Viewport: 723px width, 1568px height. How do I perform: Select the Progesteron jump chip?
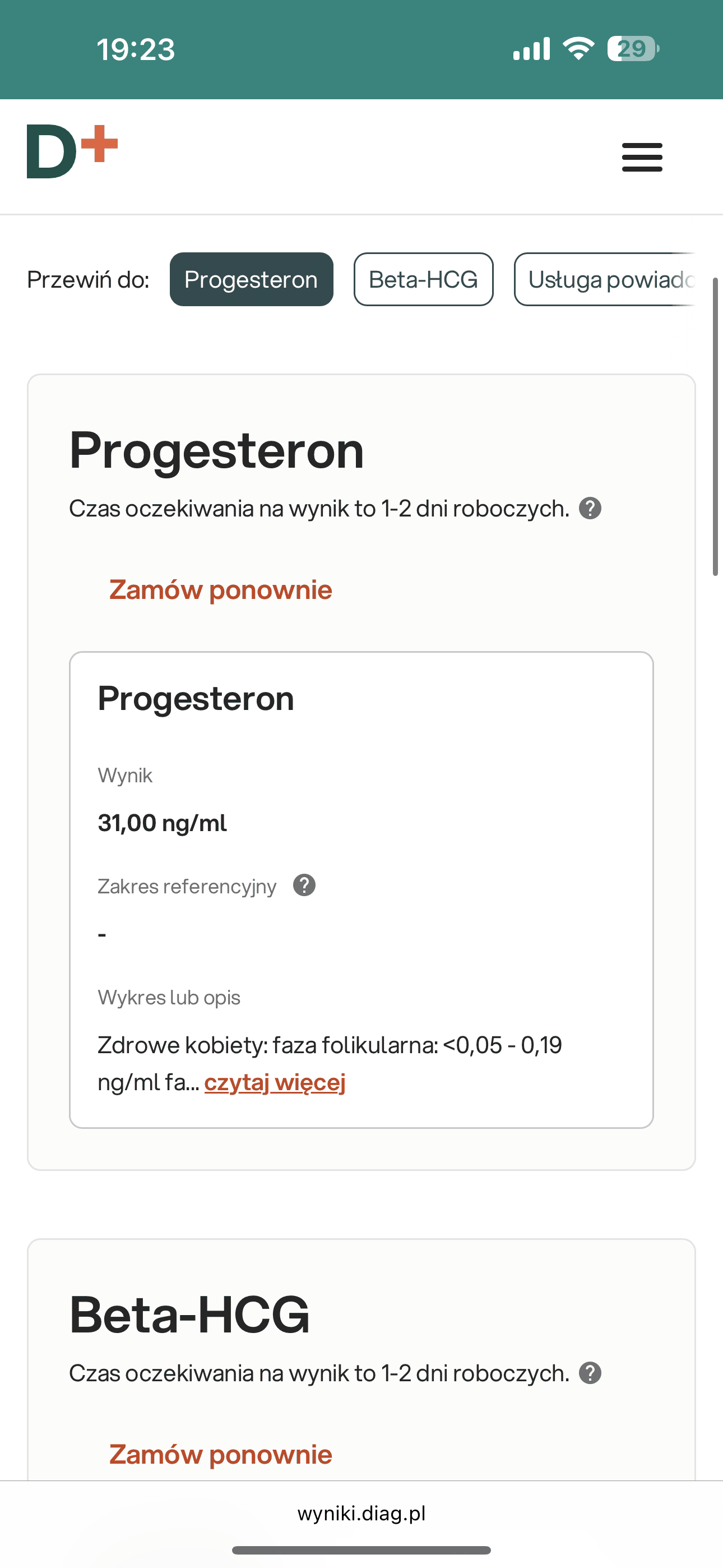coord(251,279)
